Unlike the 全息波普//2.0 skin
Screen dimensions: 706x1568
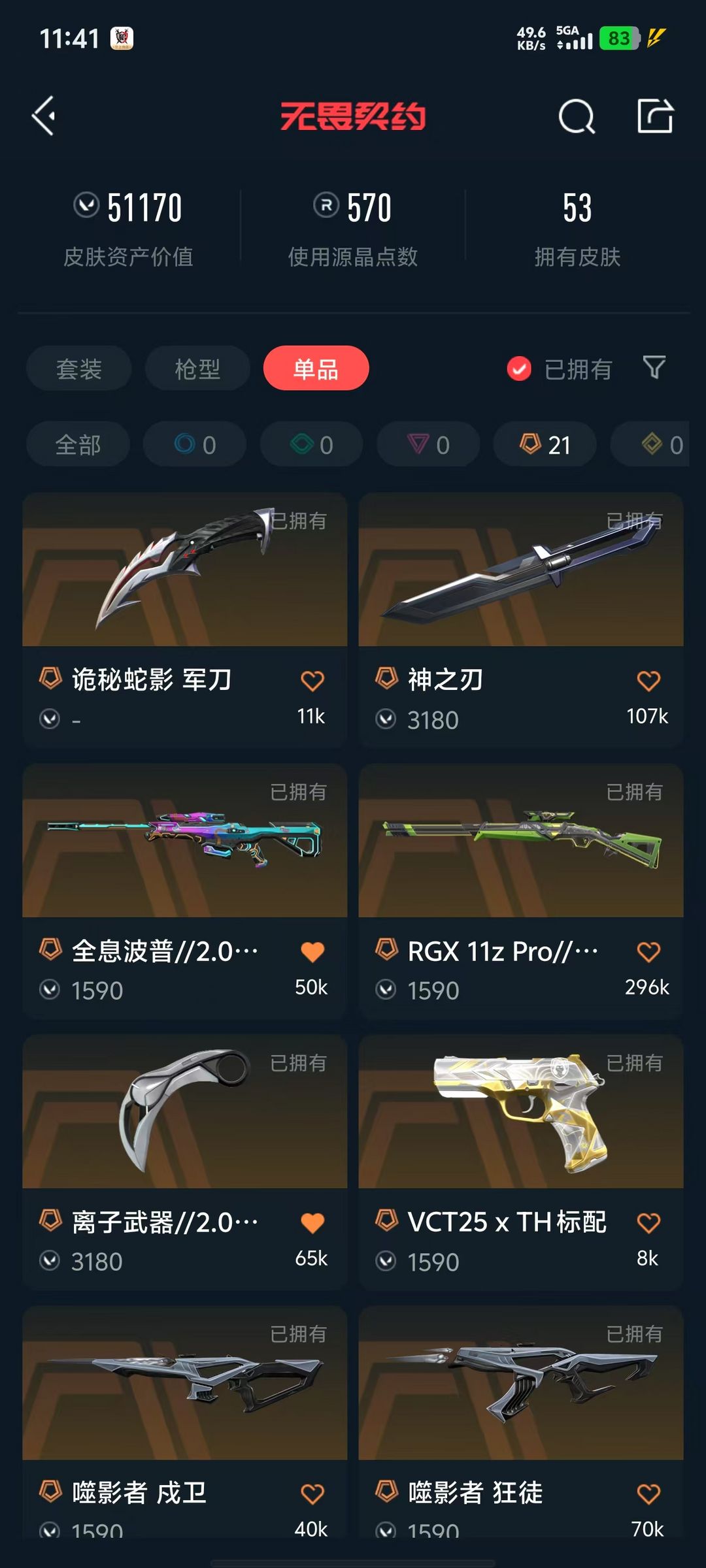pyautogui.click(x=312, y=952)
